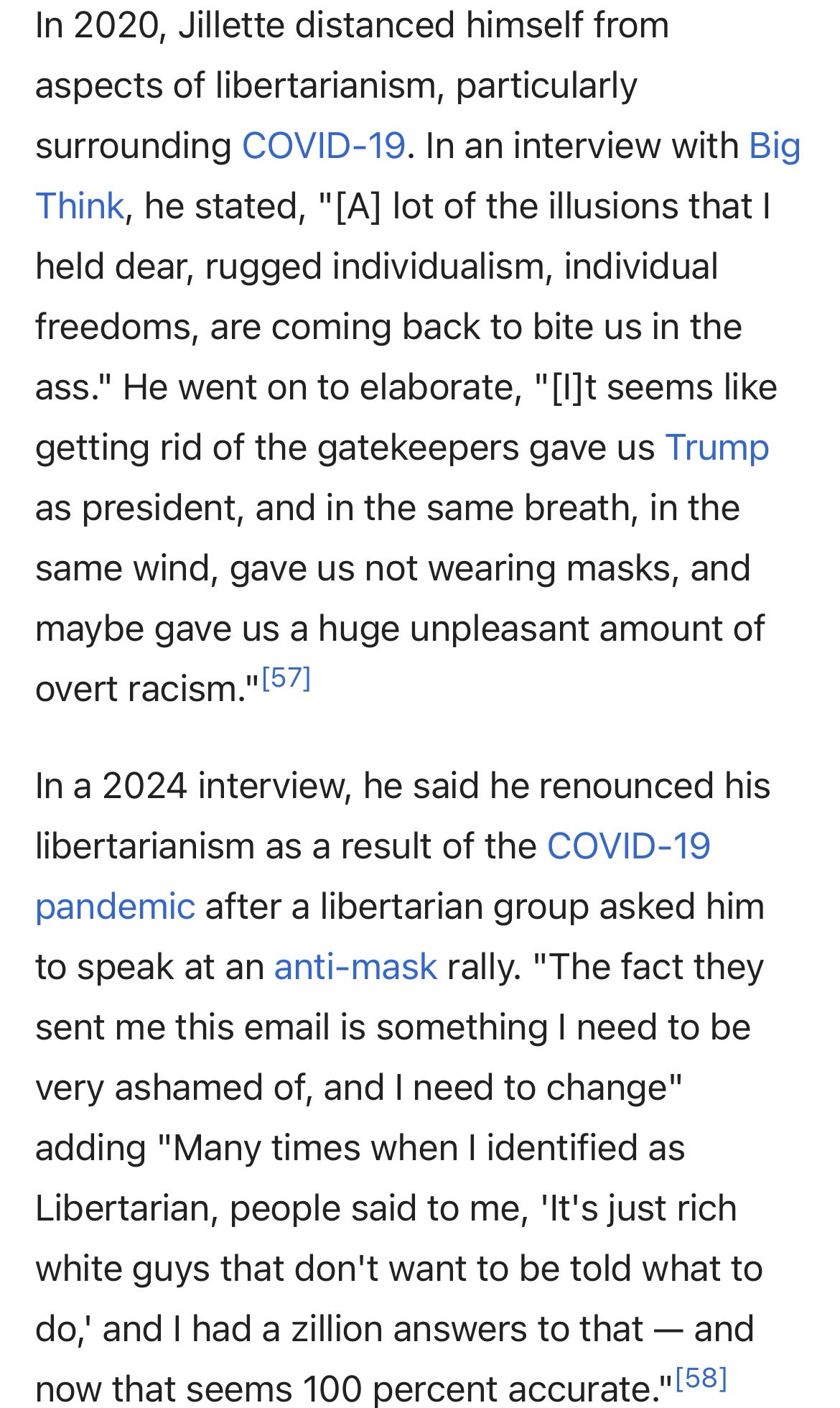Open the COVID-19 link in the first paragraph

click(323, 146)
